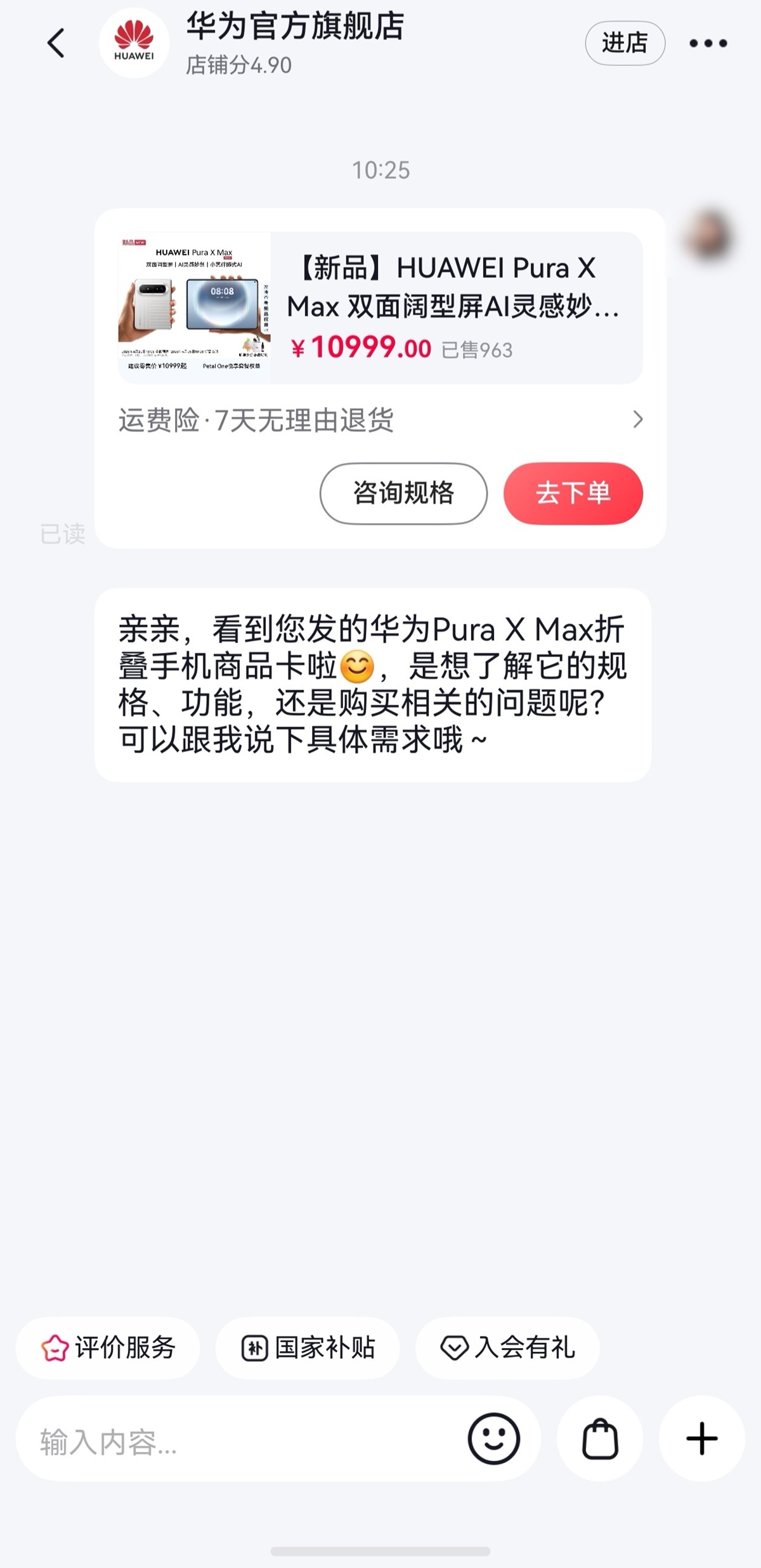
Task: Select the 进店 enter store button
Action: coord(625,43)
